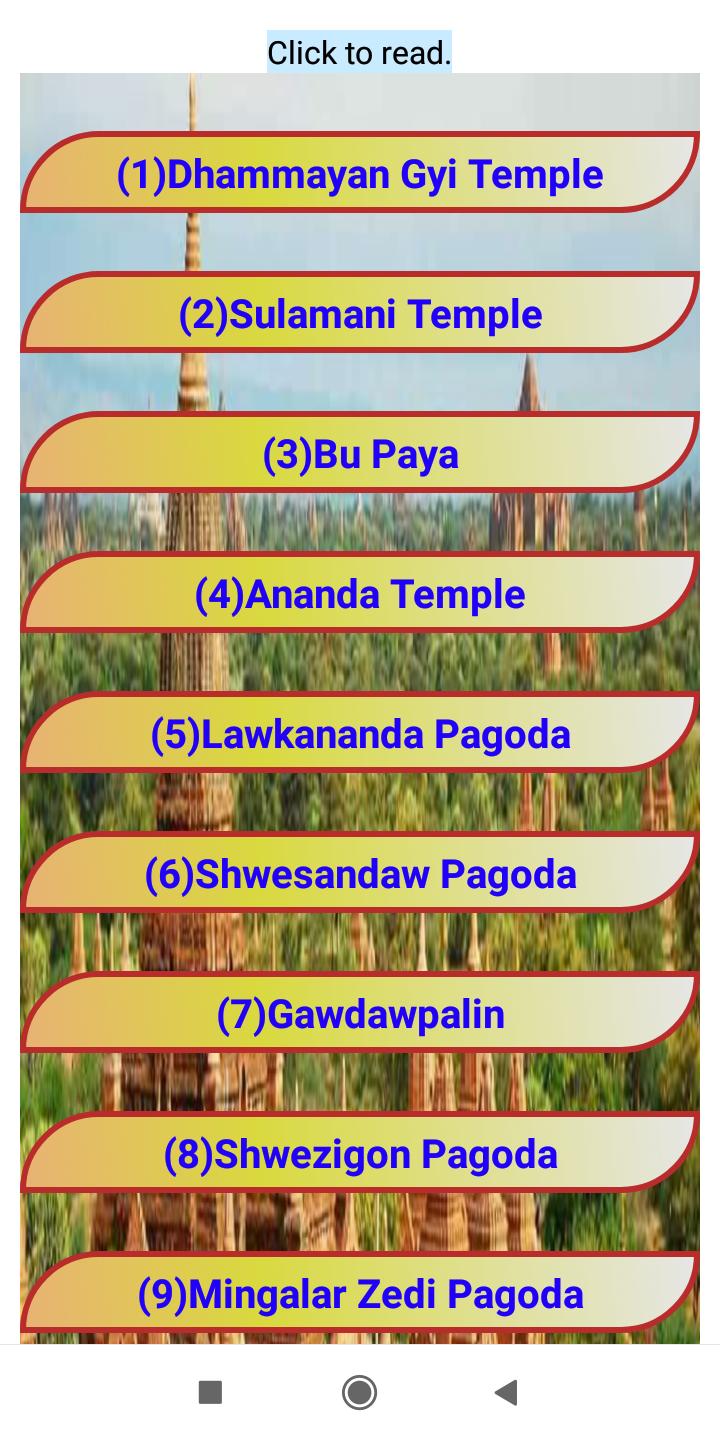The height and width of the screenshot is (1440, 720).
Task: Open Dhammayan Gyi Temple article
Action: (x=360, y=174)
